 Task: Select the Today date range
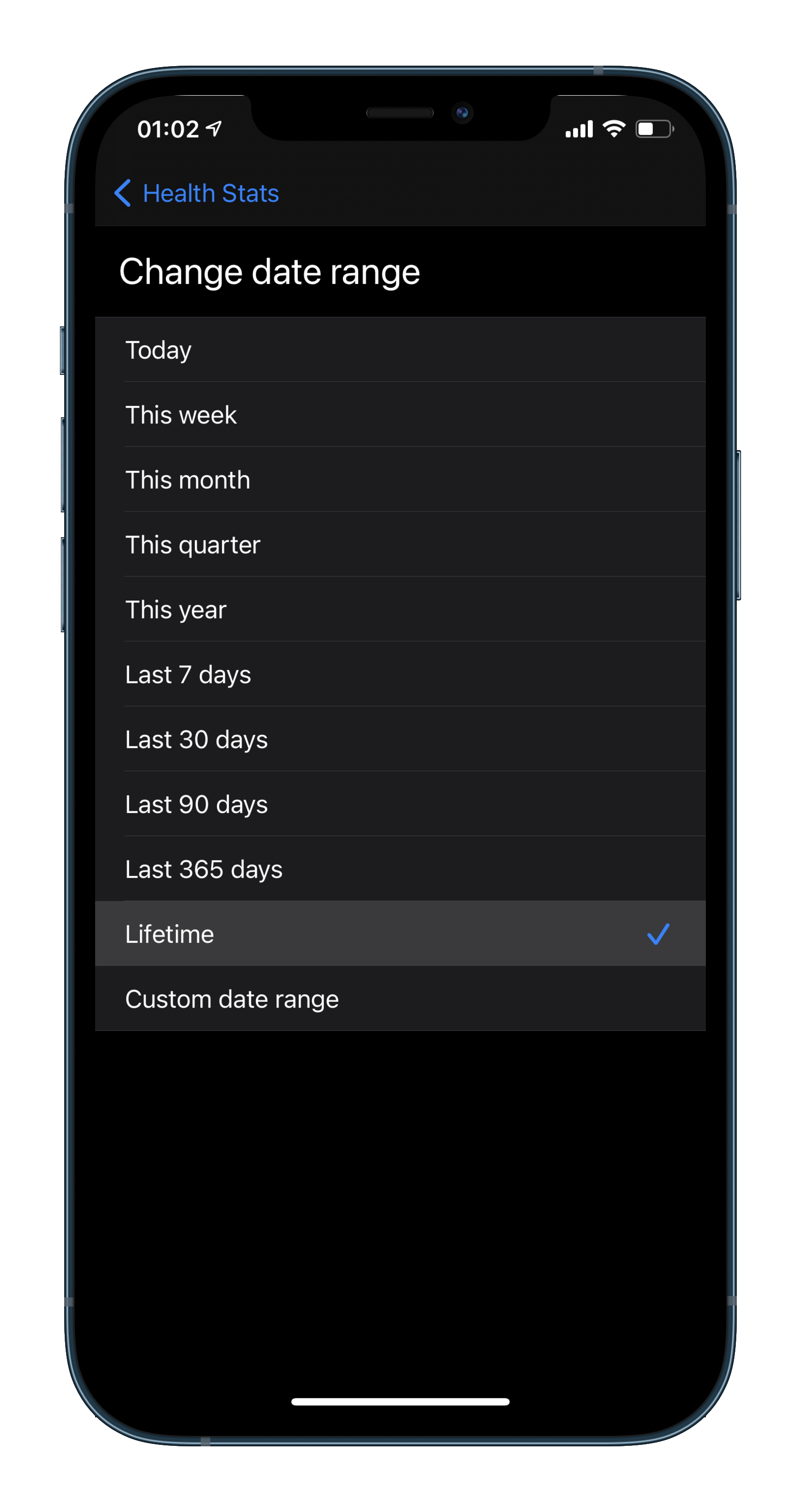click(400, 351)
